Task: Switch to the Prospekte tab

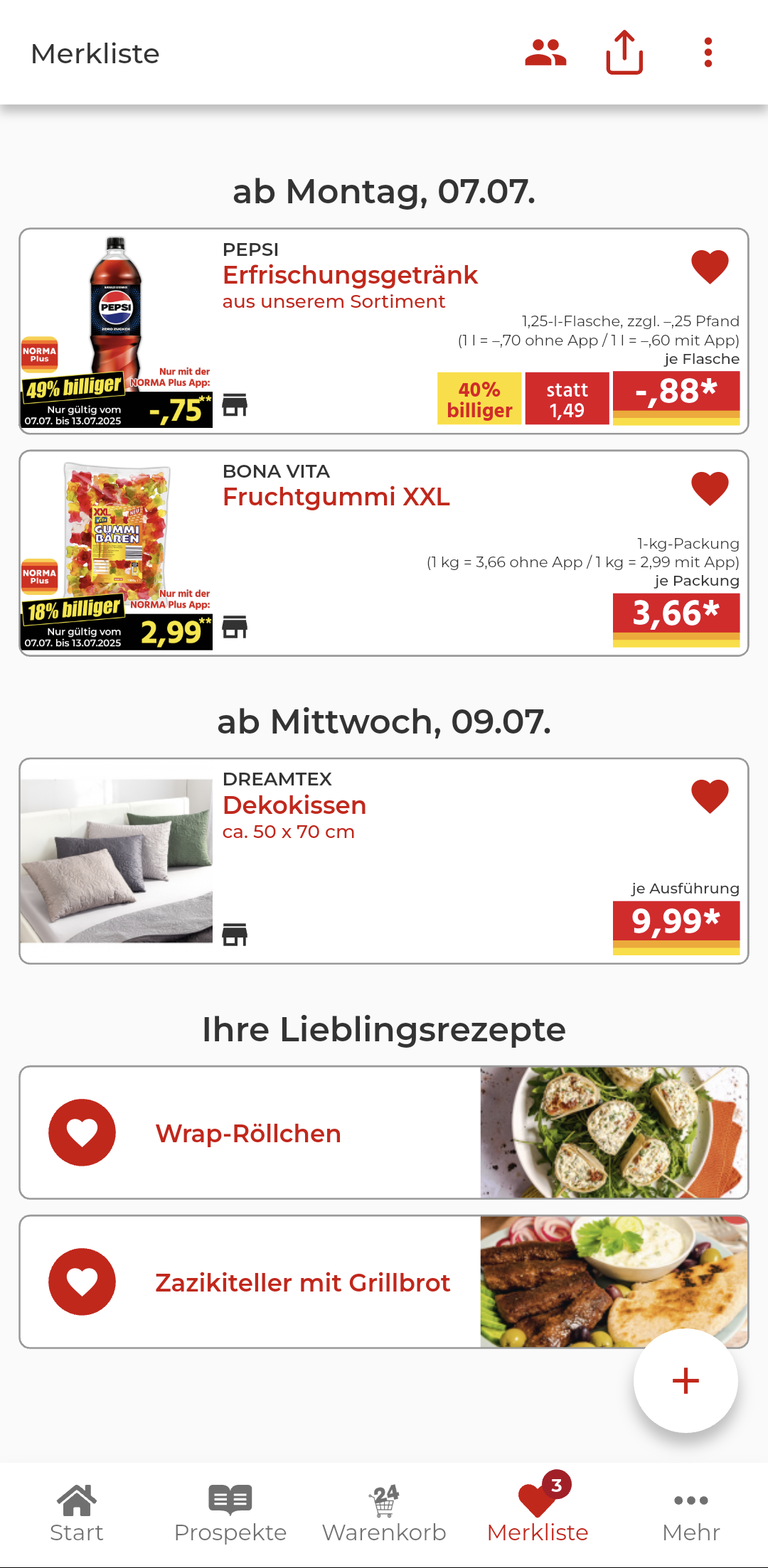Action: 230,1514
